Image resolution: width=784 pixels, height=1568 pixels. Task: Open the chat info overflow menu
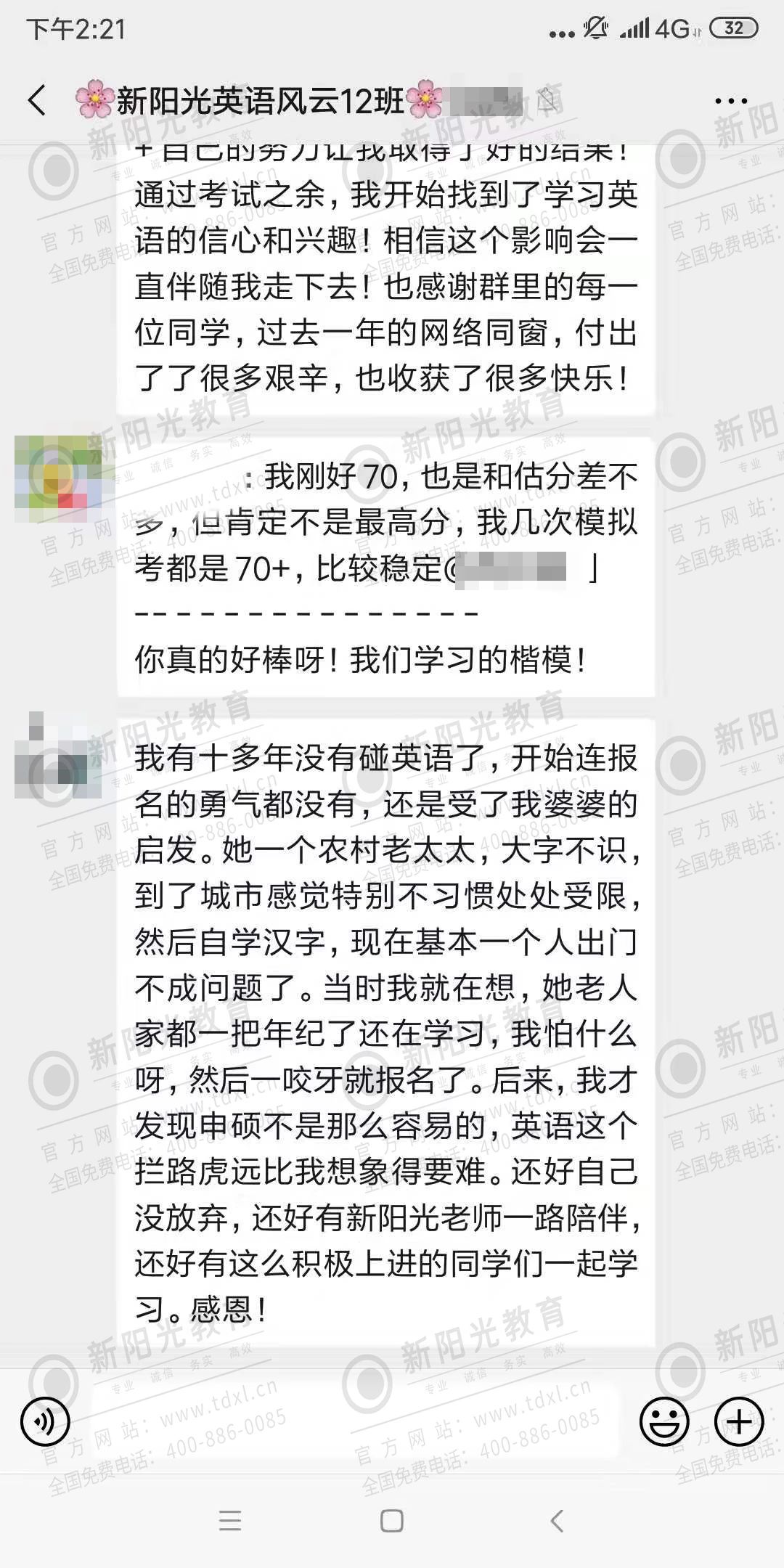tap(730, 101)
